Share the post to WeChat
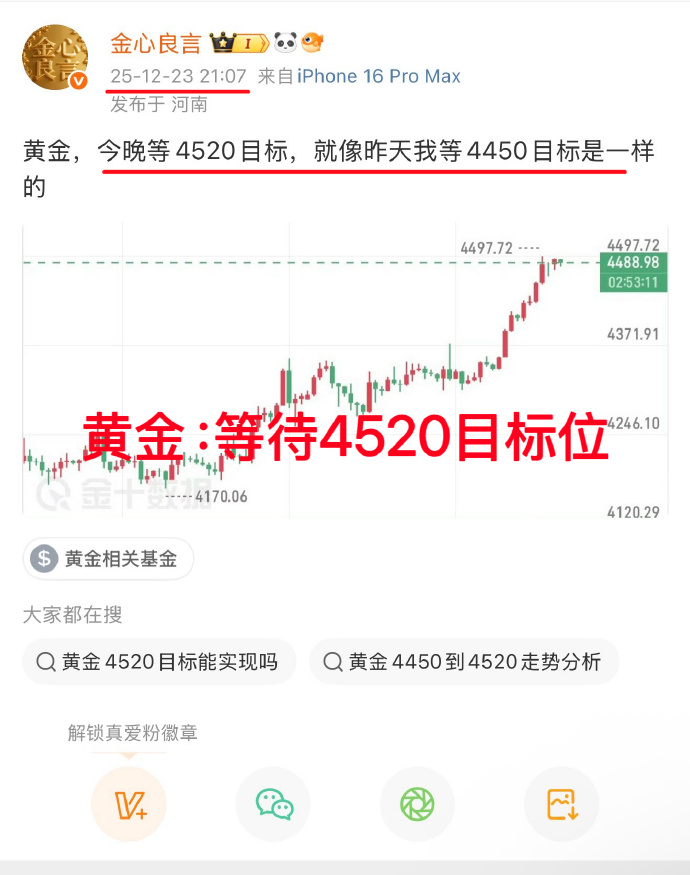 (x=273, y=804)
